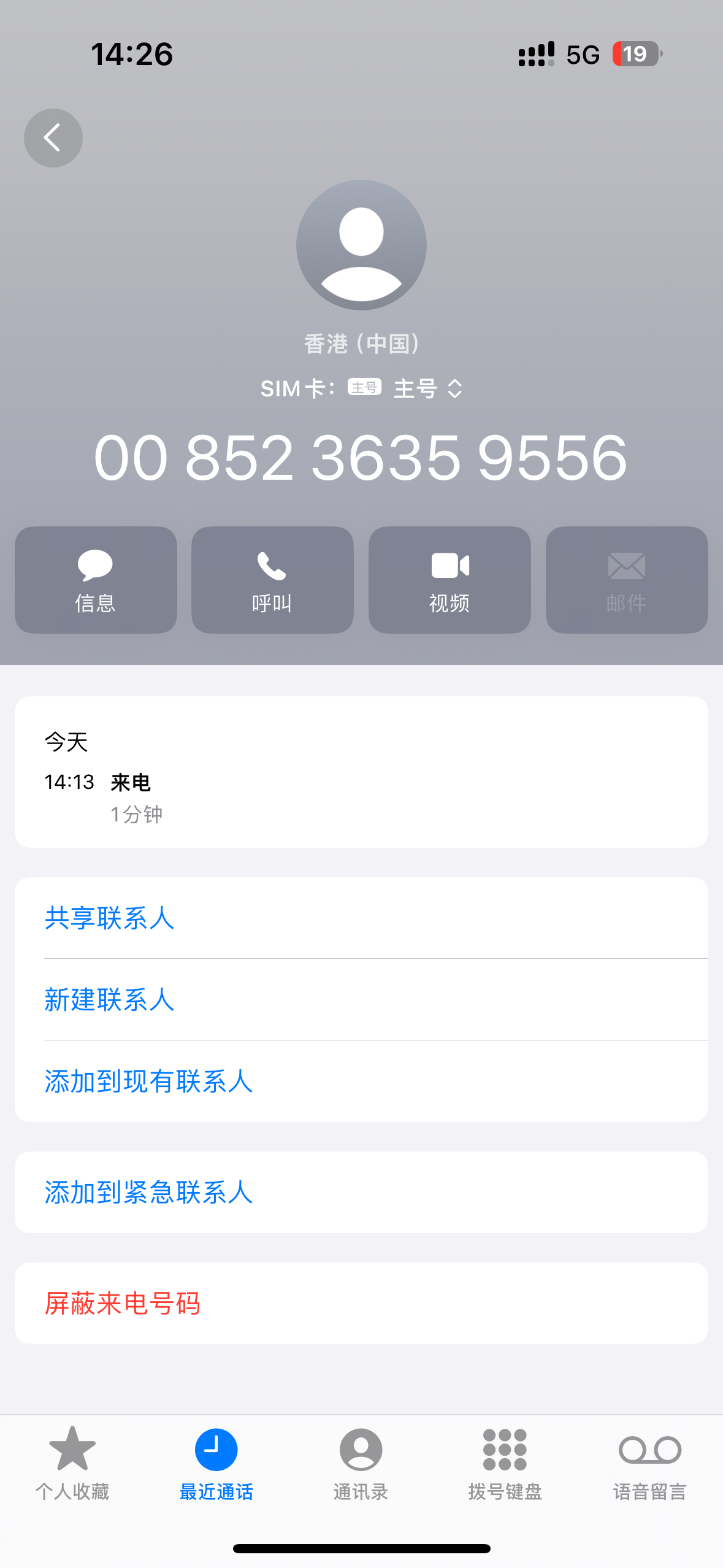
Task: Start a video call via 视频
Action: pos(449,580)
